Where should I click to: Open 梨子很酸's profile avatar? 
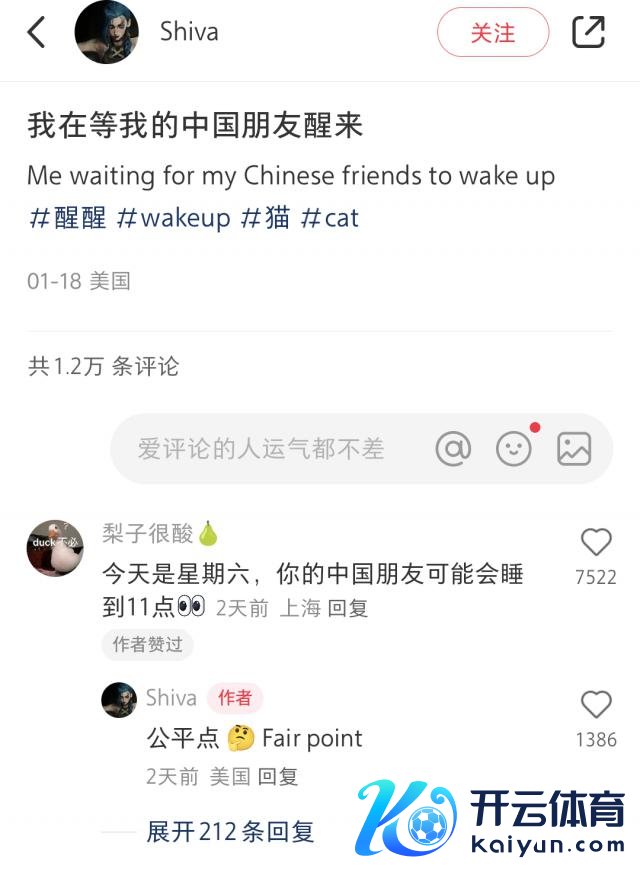click(x=55, y=548)
